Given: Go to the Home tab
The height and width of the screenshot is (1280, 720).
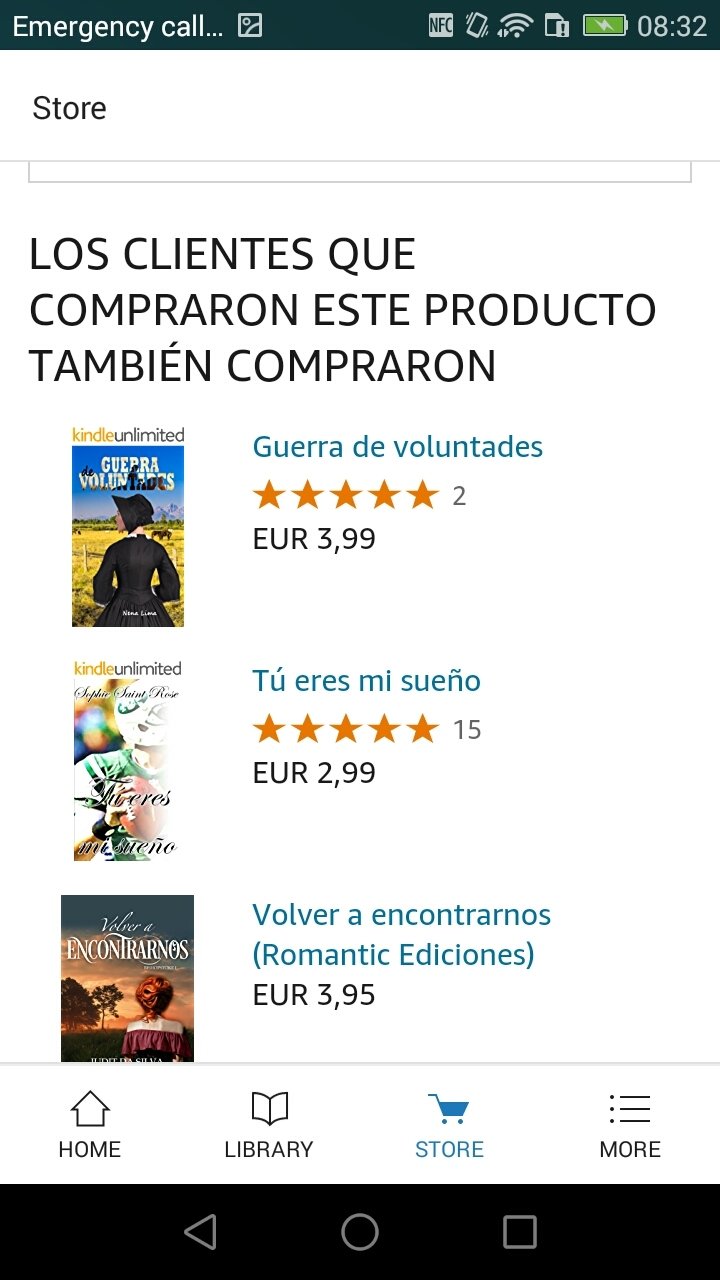Looking at the screenshot, I should click(x=90, y=1125).
